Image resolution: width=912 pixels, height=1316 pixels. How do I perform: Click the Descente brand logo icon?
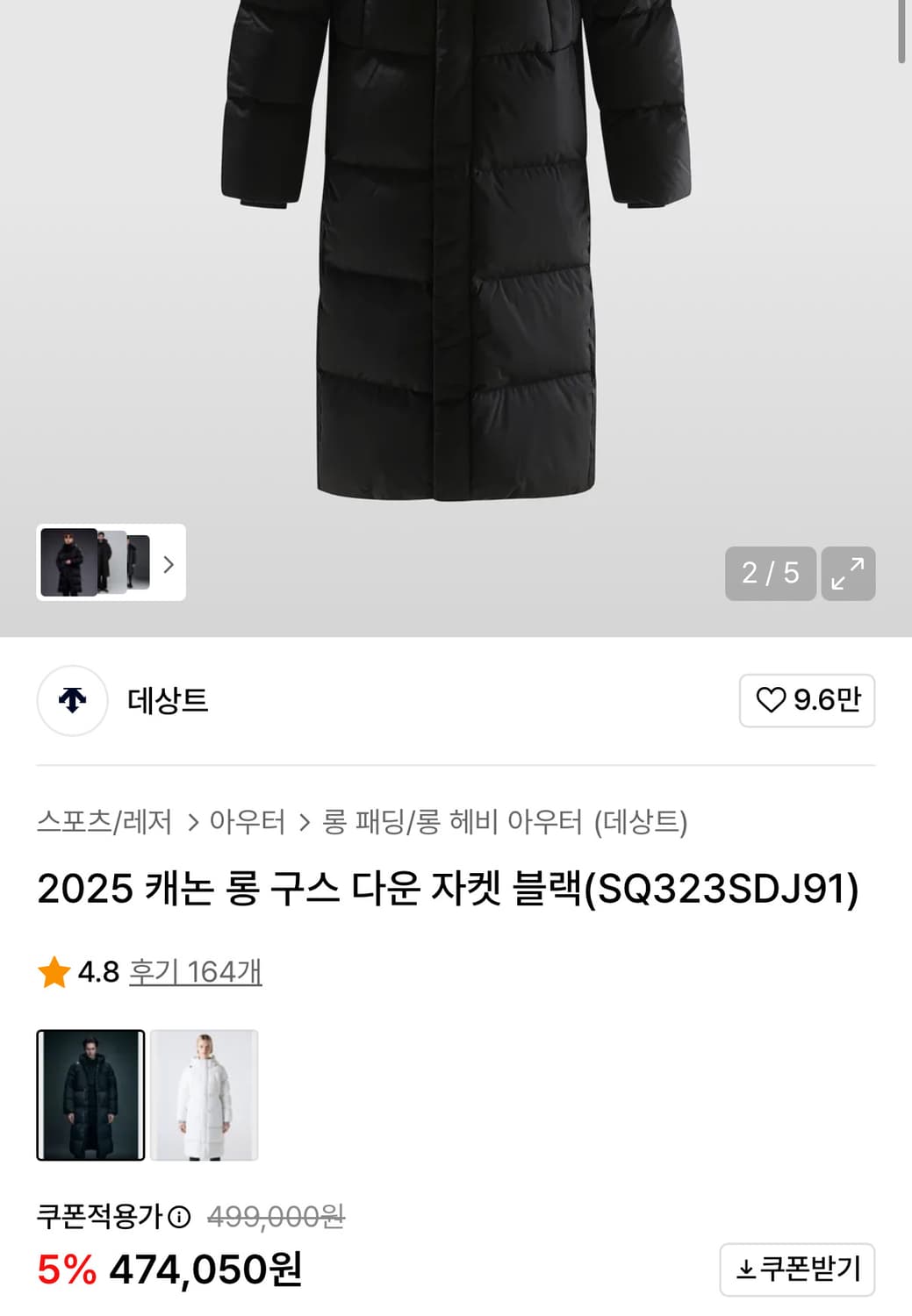[71, 702]
